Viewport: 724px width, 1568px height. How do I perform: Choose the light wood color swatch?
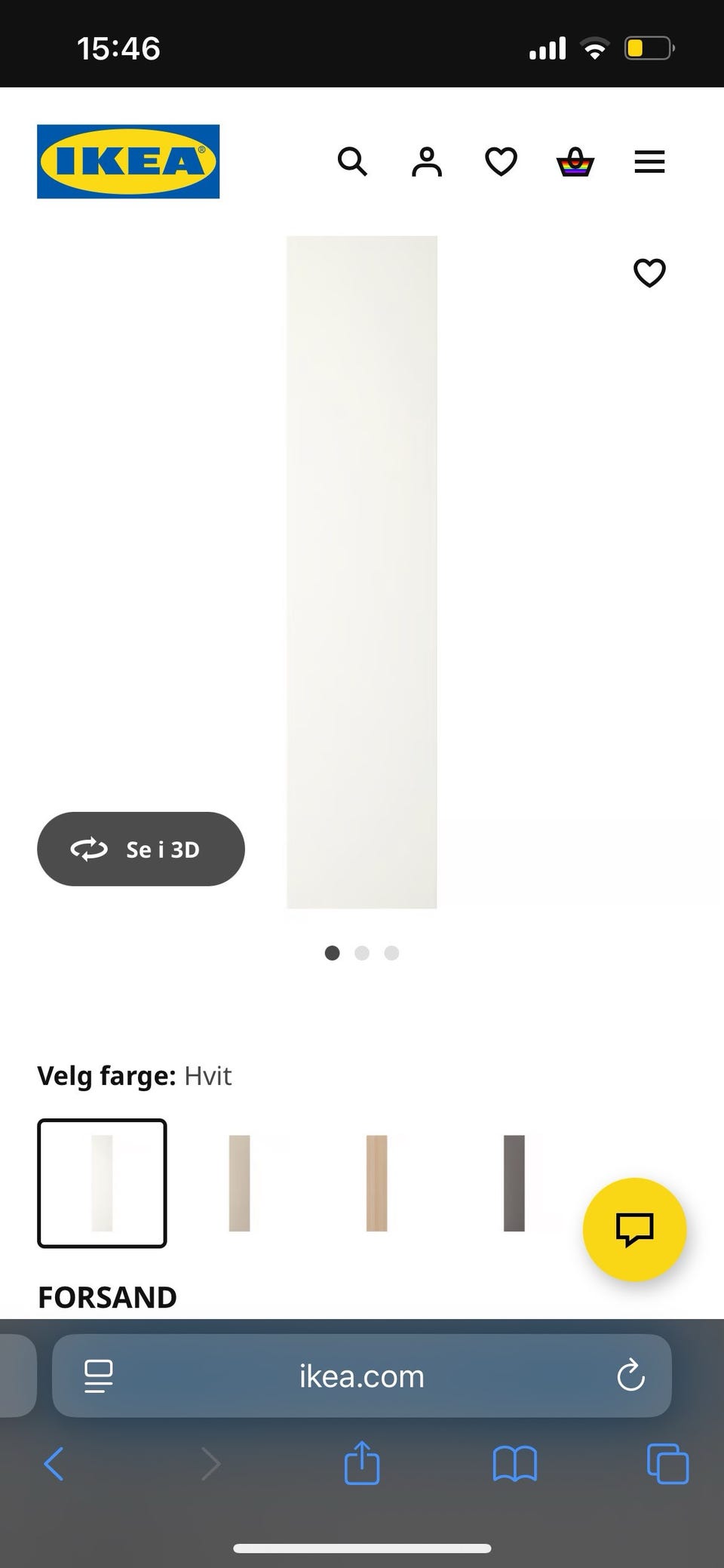pyautogui.click(x=376, y=1183)
